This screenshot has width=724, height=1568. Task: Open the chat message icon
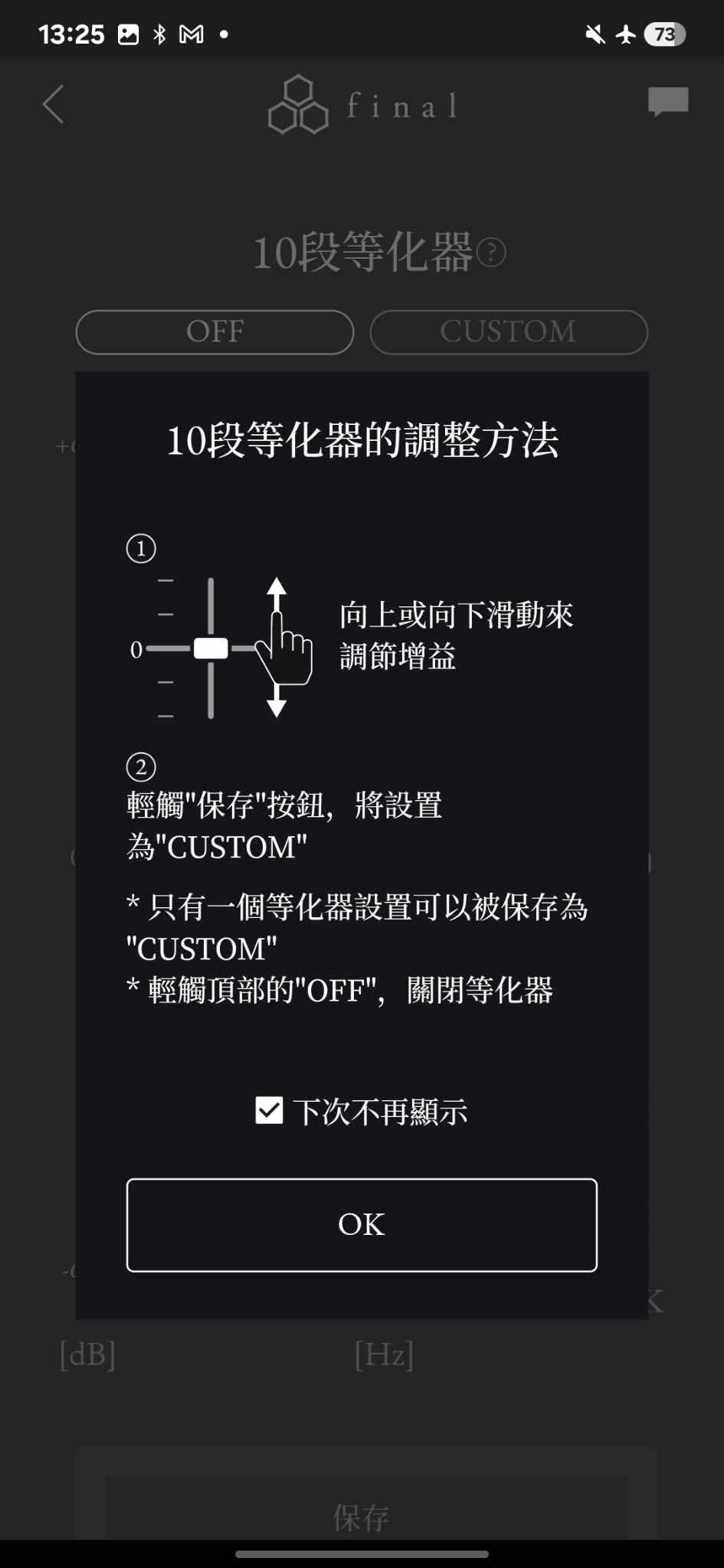667,102
